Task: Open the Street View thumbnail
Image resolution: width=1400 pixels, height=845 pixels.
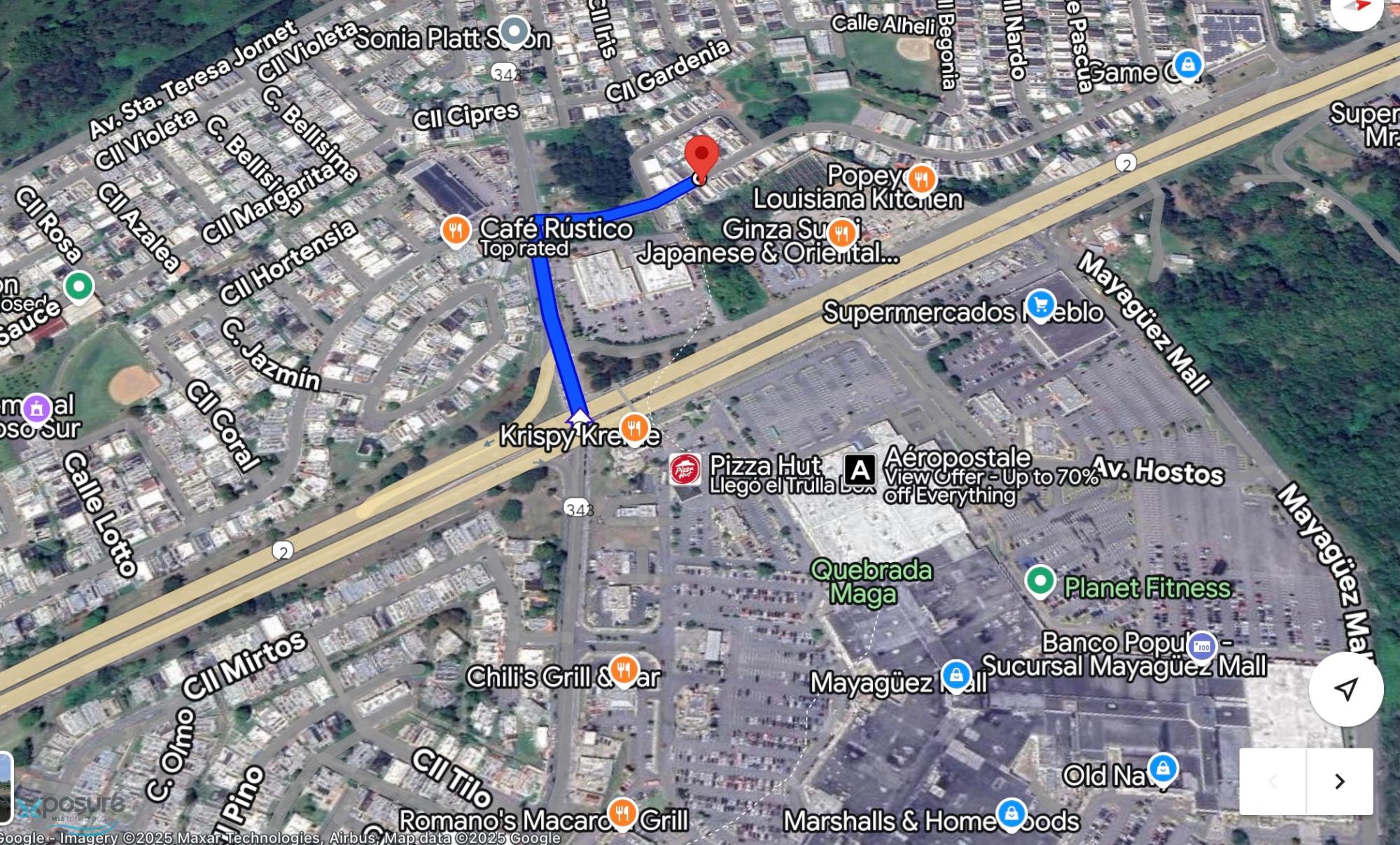Action: pos(6,788)
